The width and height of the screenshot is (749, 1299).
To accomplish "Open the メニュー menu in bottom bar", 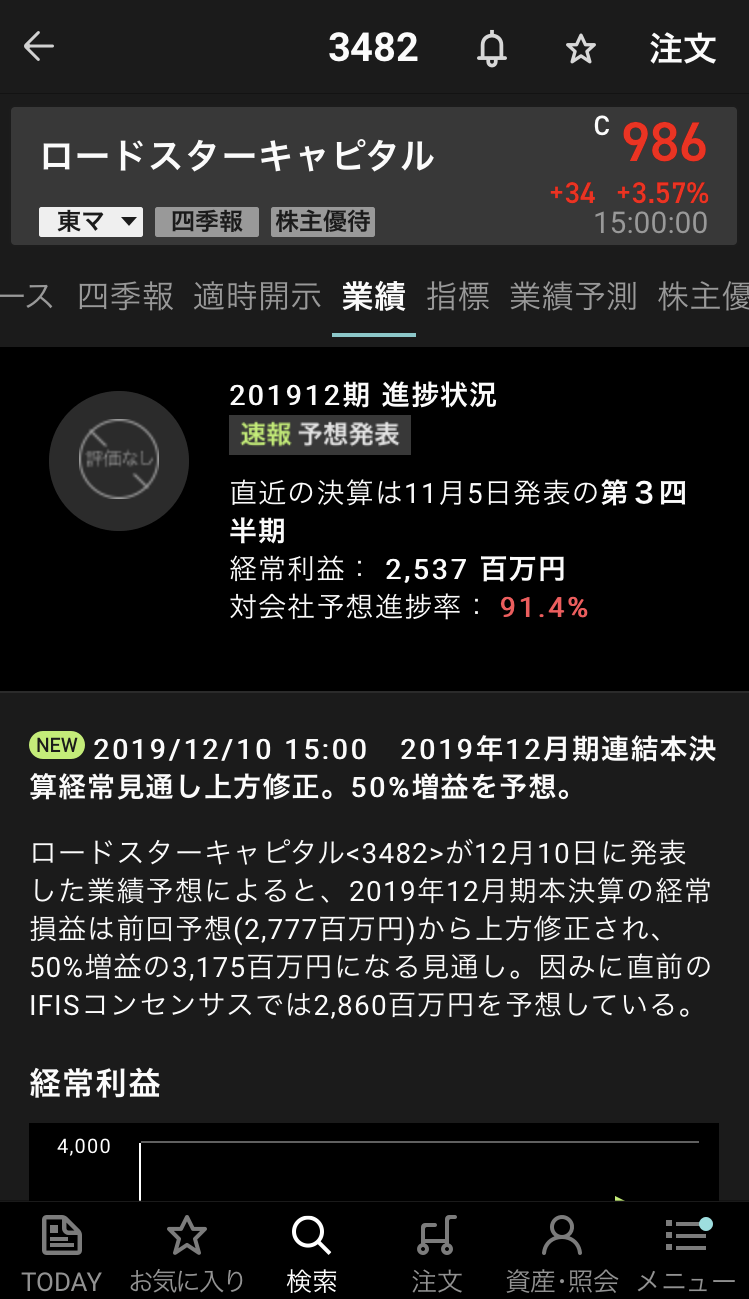I will 686,1253.
